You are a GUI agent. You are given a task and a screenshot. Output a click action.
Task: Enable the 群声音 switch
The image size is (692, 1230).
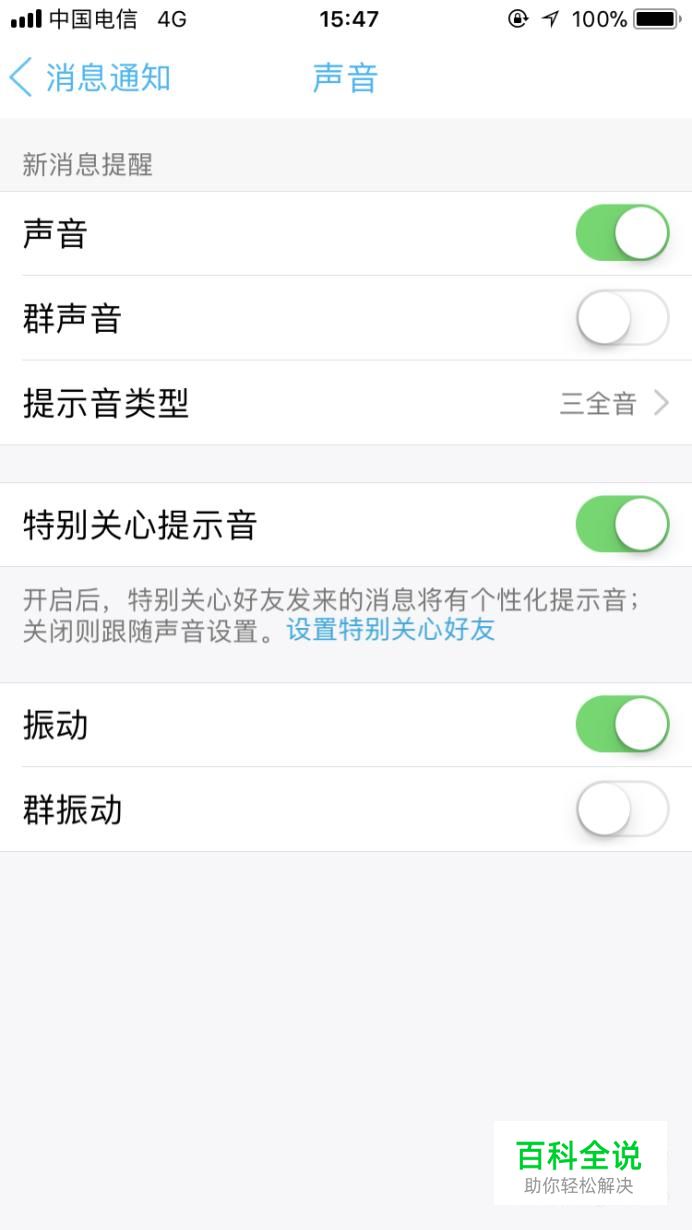tap(622, 318)
